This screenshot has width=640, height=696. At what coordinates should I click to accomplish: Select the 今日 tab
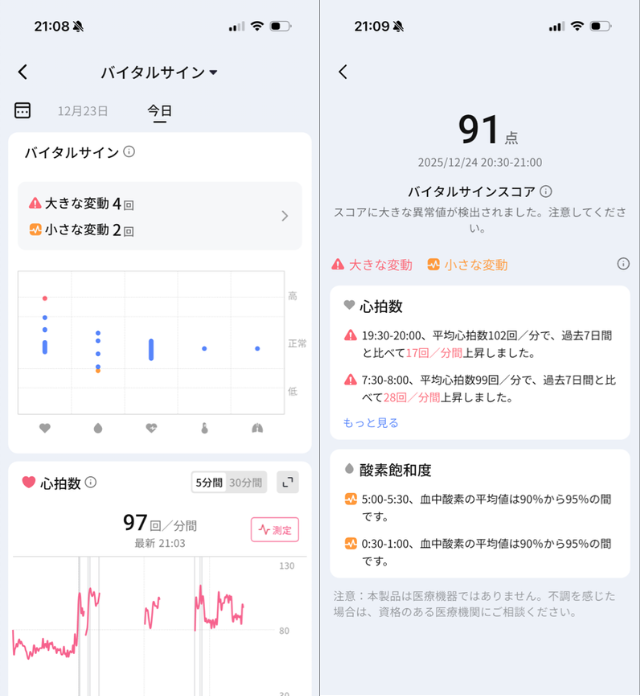coord(159,111)
